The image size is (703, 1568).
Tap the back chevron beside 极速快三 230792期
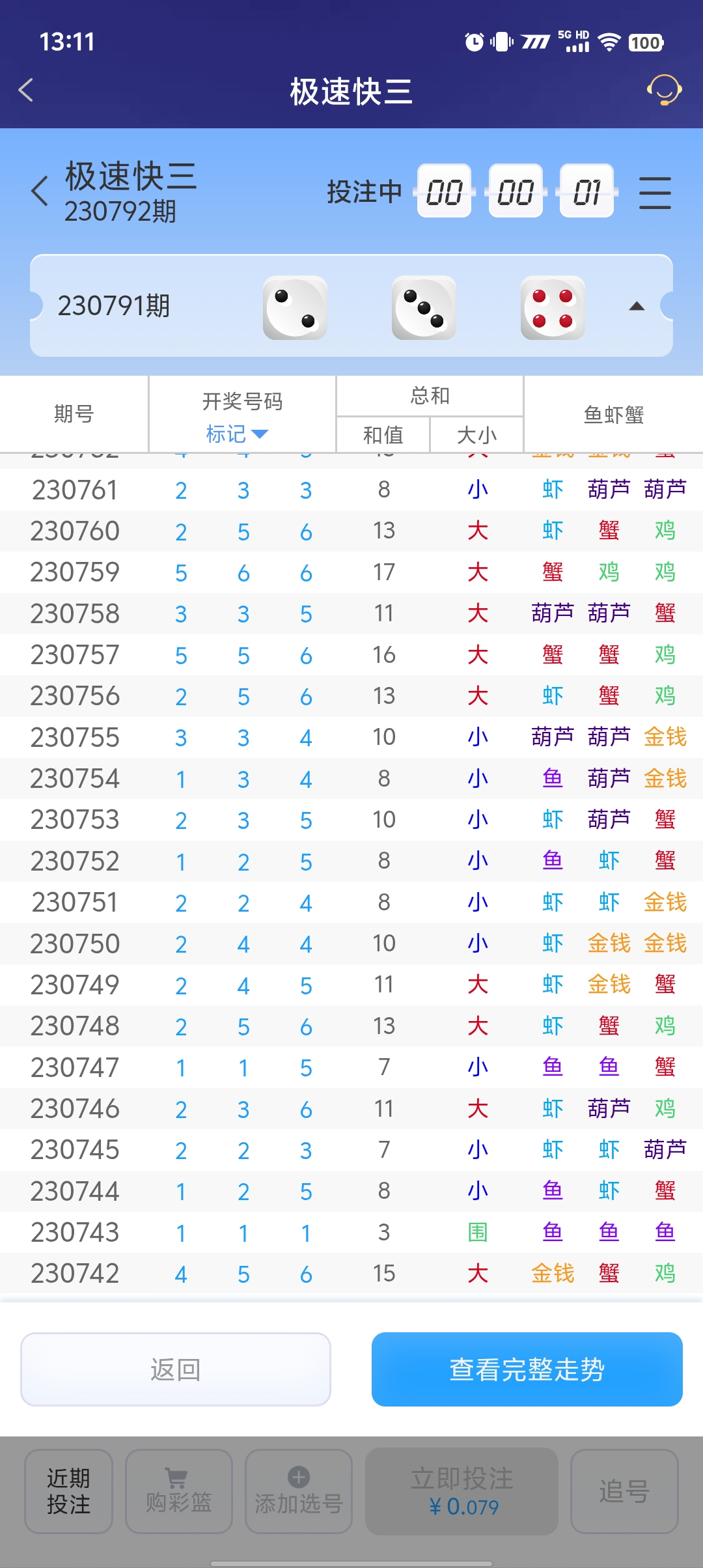pyautogui.click(x=40, y=191)
